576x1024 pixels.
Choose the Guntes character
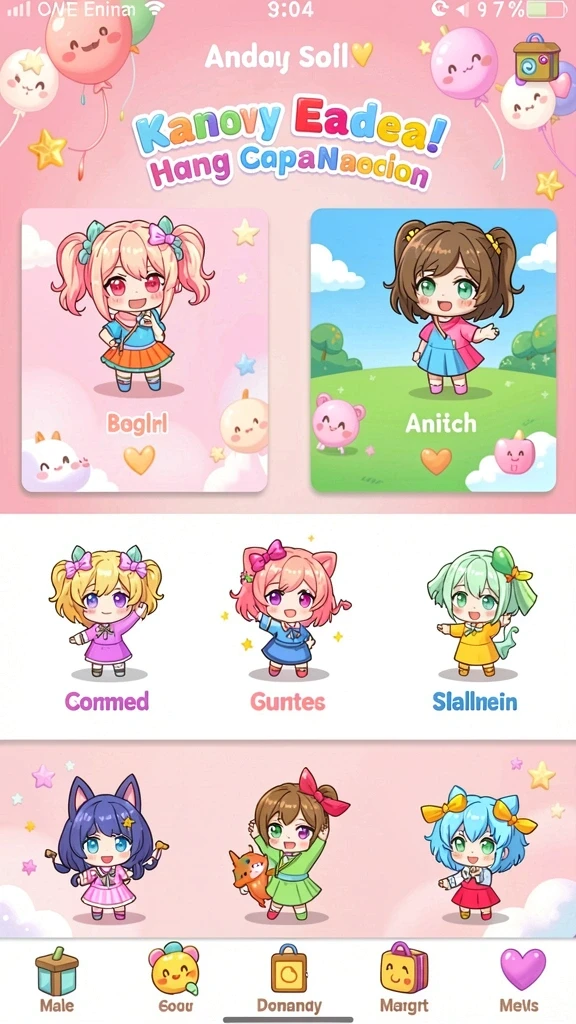[287, 627]
